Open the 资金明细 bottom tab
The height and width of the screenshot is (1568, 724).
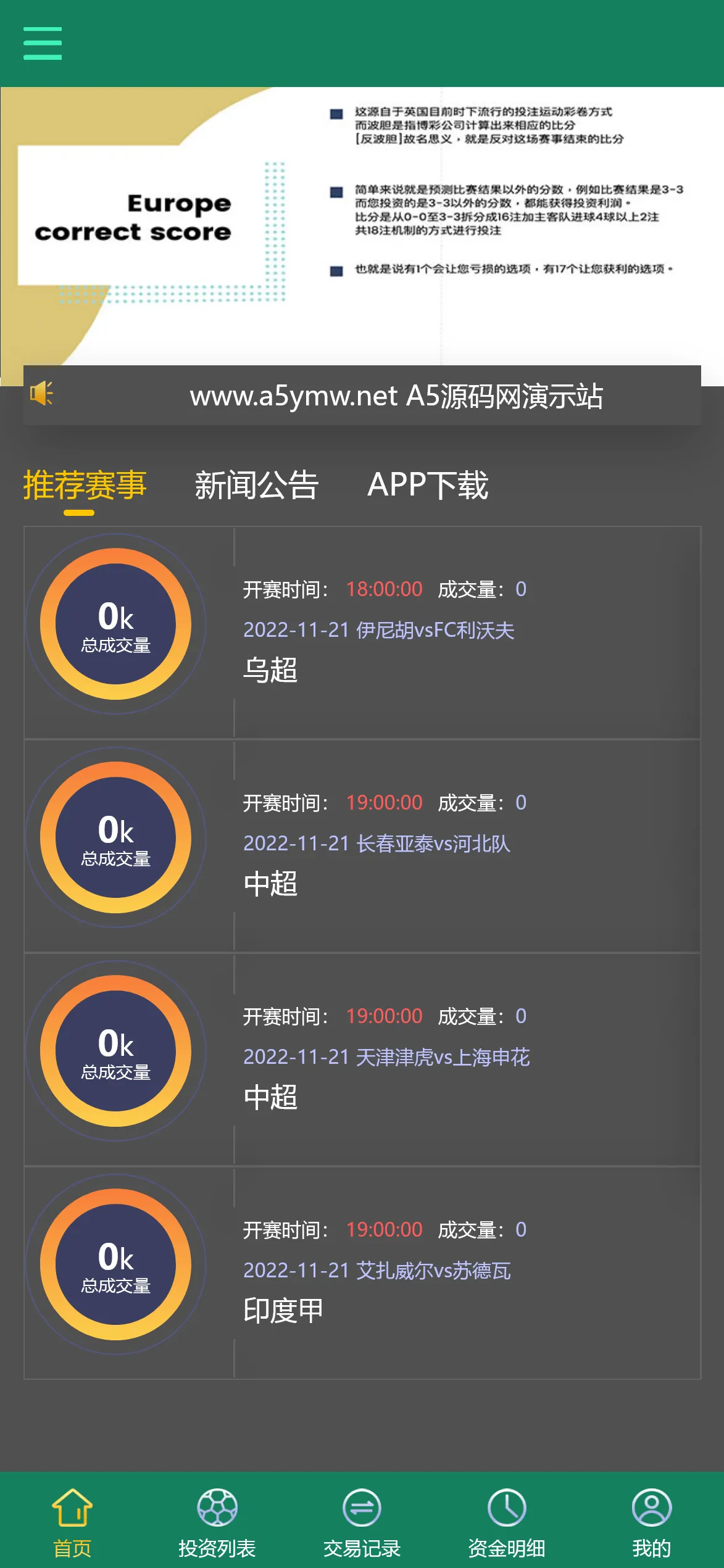coord(506,1522)
